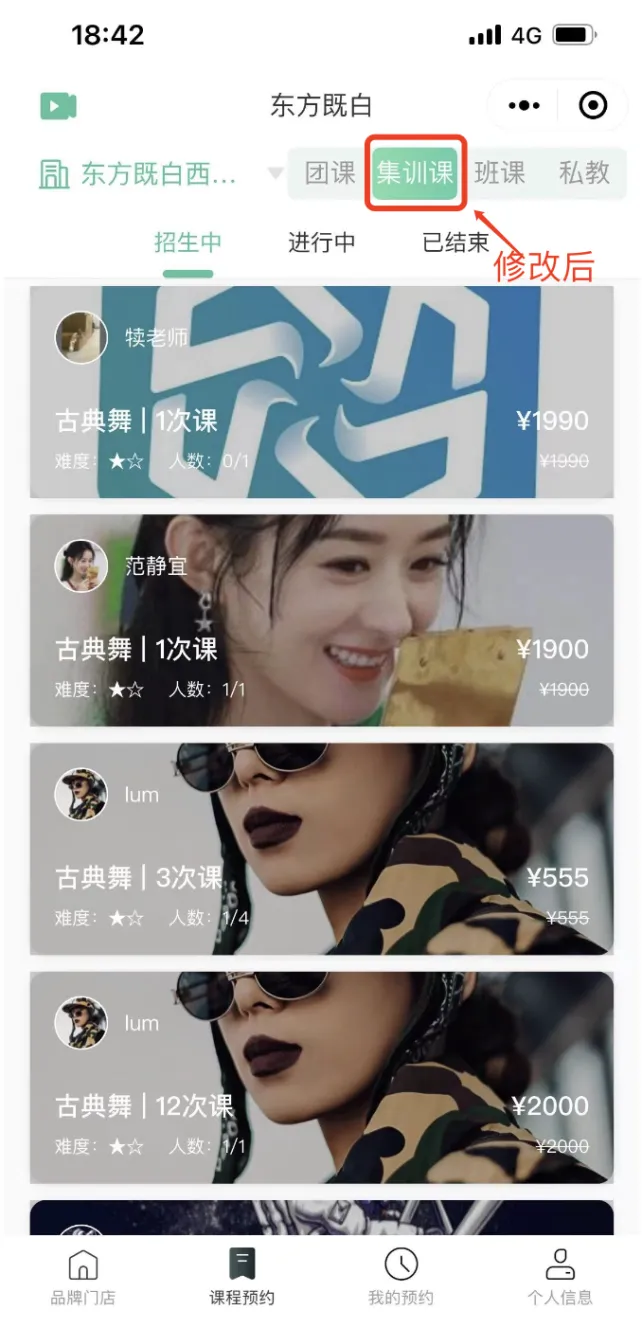Image resolution: width=642 pixels, height=1328 pixels.
Task: Open the ¥1990 古典舞 1次课 course card
Action: (x=321, y=392)
